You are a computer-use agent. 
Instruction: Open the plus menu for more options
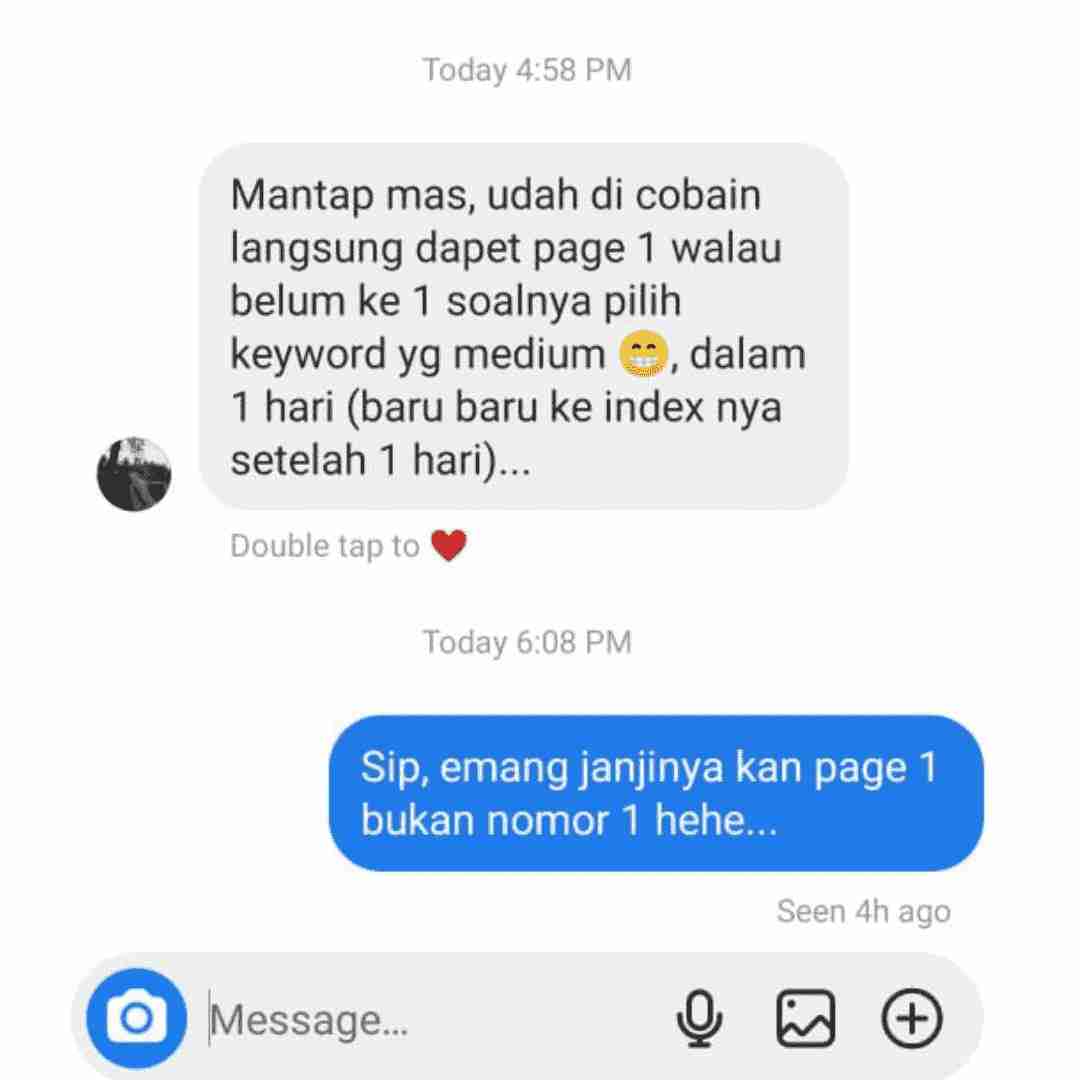tap(912, 1019)
